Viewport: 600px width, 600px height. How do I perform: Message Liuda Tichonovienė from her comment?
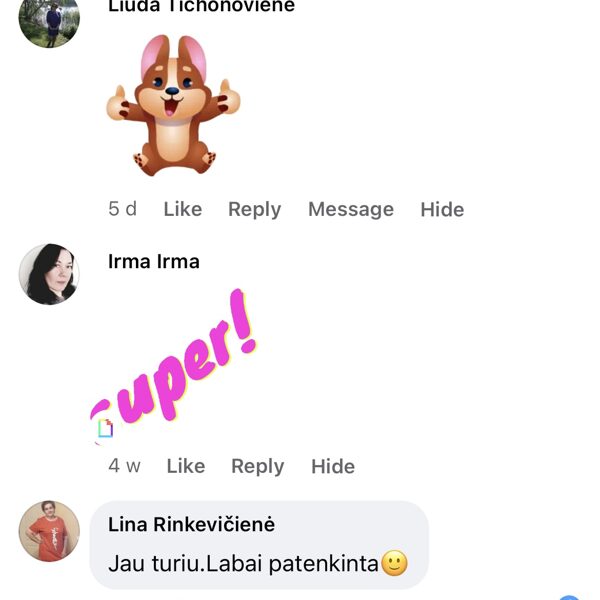[350, 209]
